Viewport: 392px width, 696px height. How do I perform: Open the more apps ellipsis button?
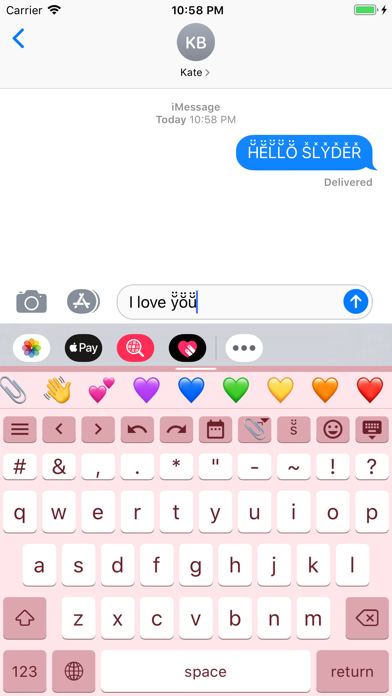(244, 348)
